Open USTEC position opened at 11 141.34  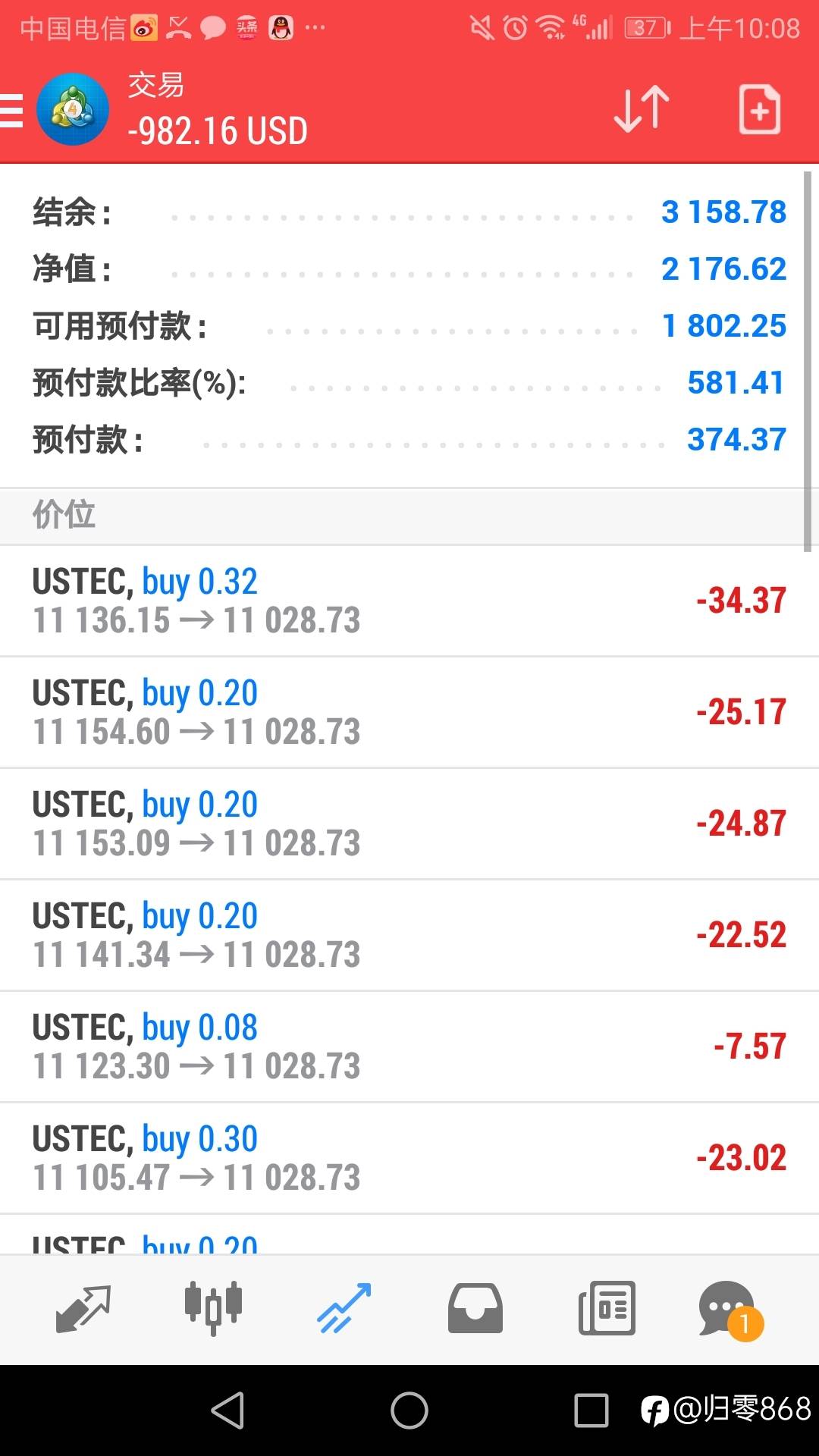tap(409, 935)
